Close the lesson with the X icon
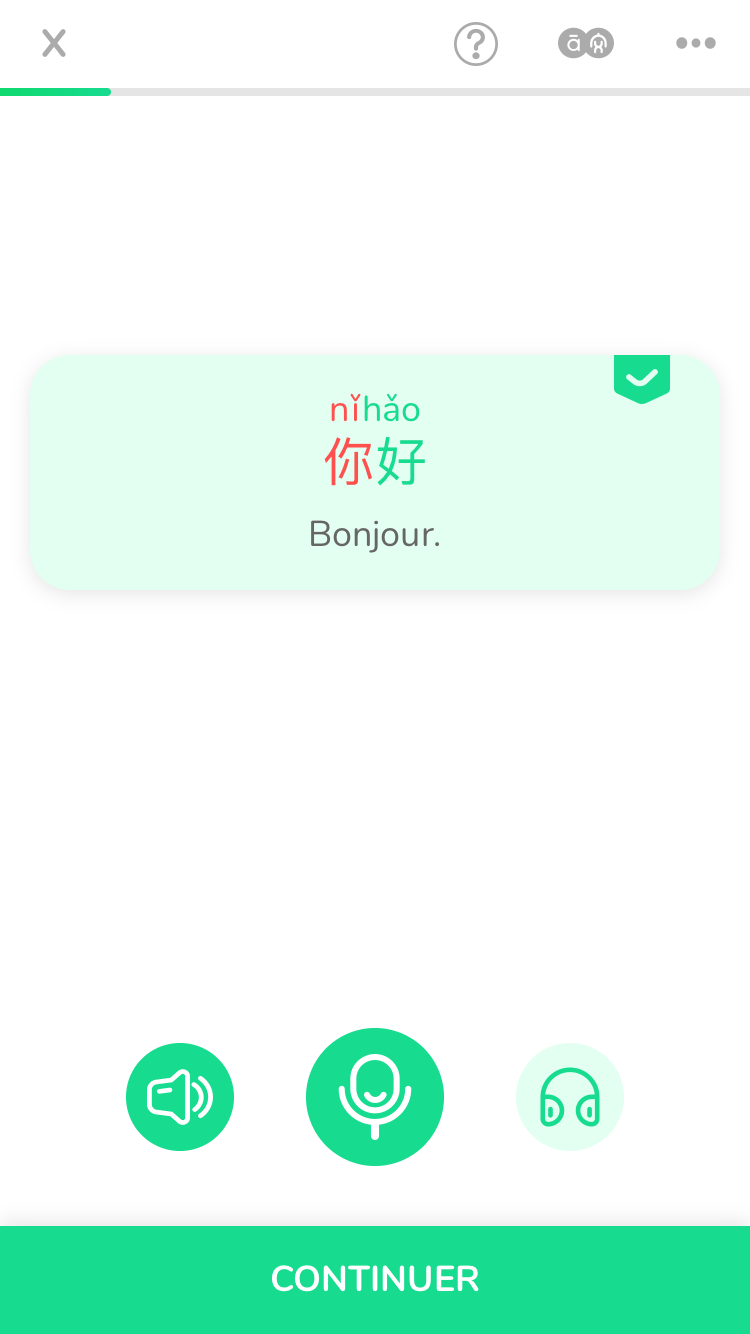This screenshot has height=1334, width=750. (x=54, y=43)
